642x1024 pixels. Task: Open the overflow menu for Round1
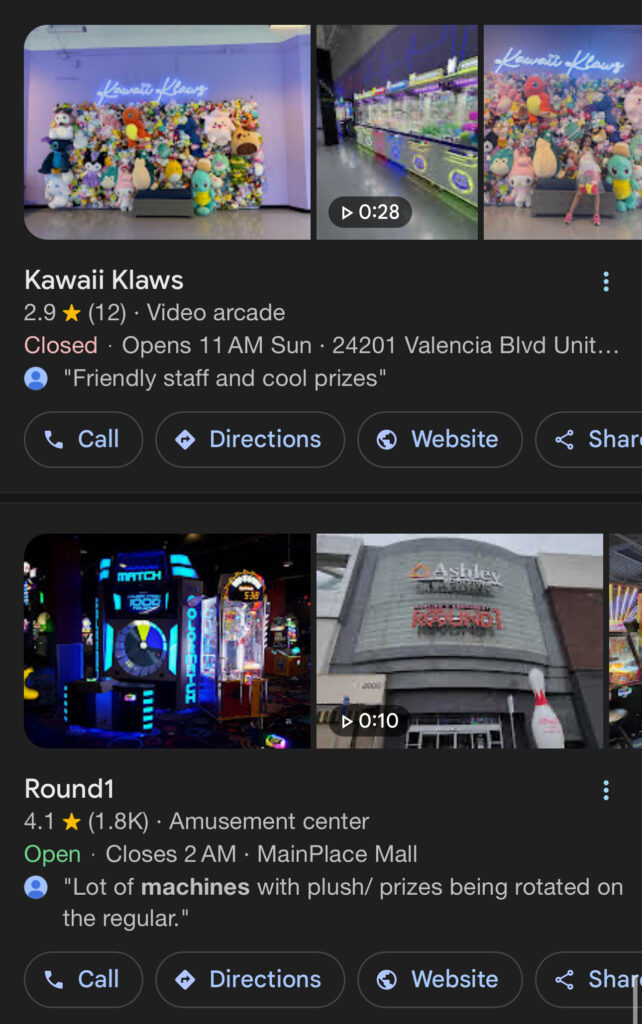tap(605, 791)
